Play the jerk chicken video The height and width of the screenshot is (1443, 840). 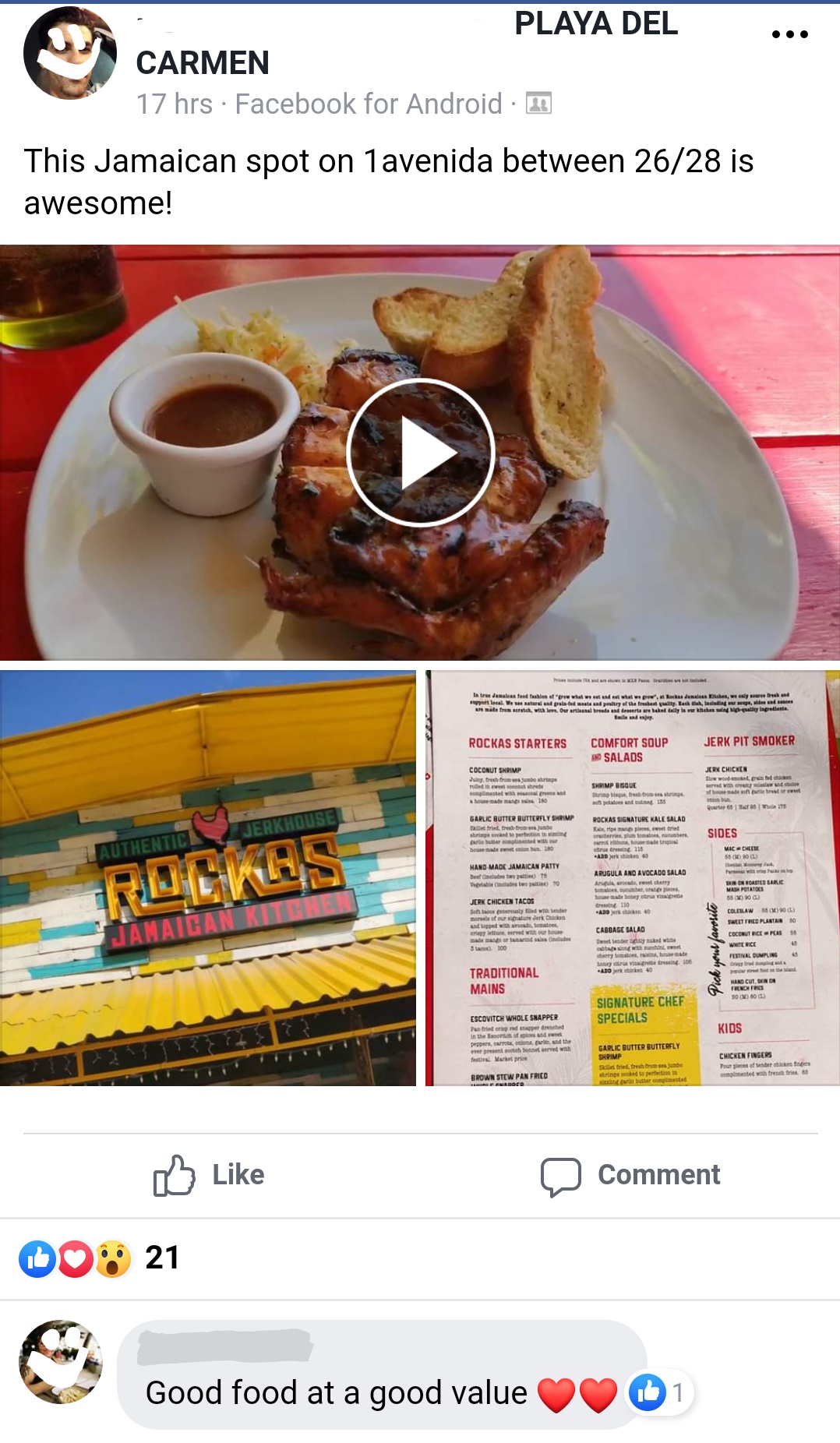tap(421, 453)
